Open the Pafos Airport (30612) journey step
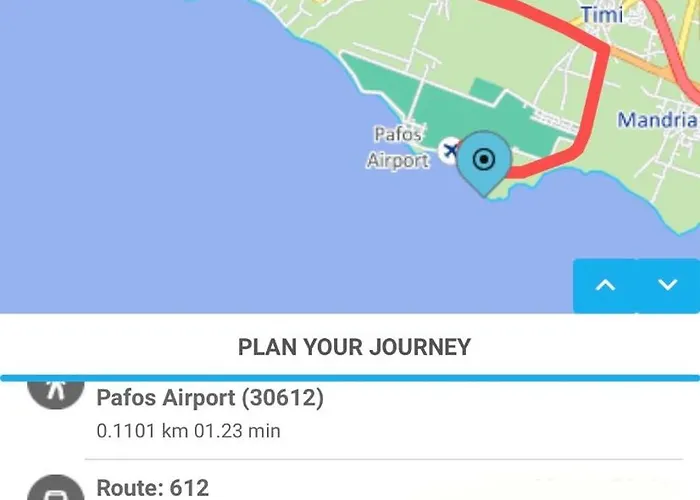The image size is (700, 500). tap(210, 399)
